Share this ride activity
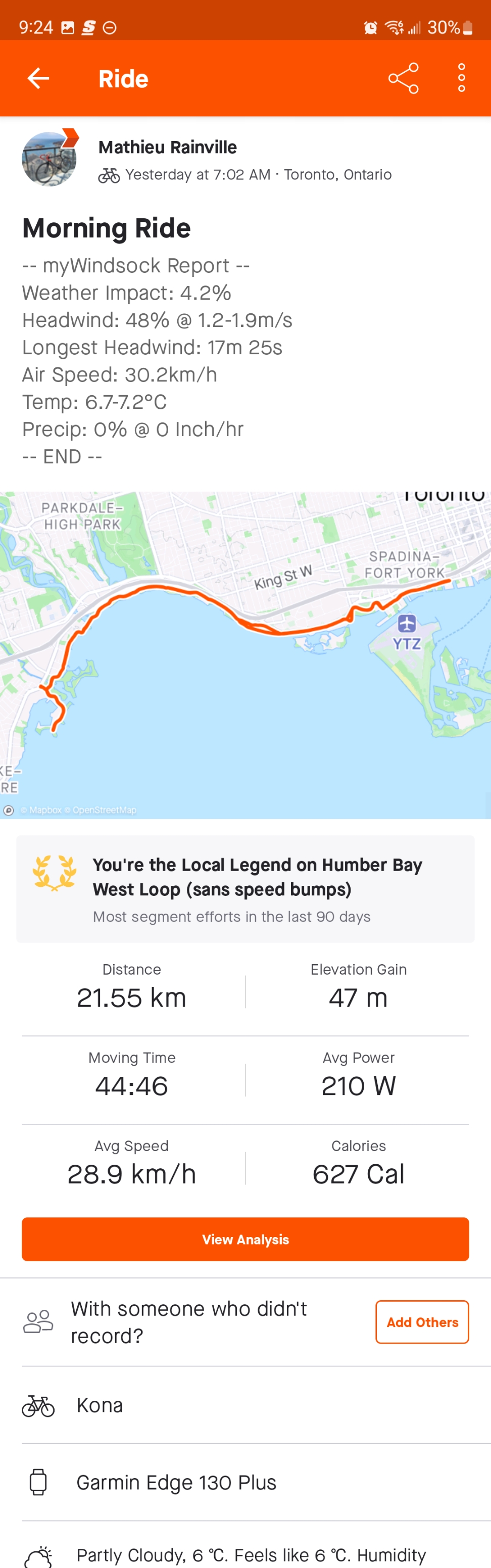Image resolution: width=491 pixels, height=1568 pixels. point(404,78)
